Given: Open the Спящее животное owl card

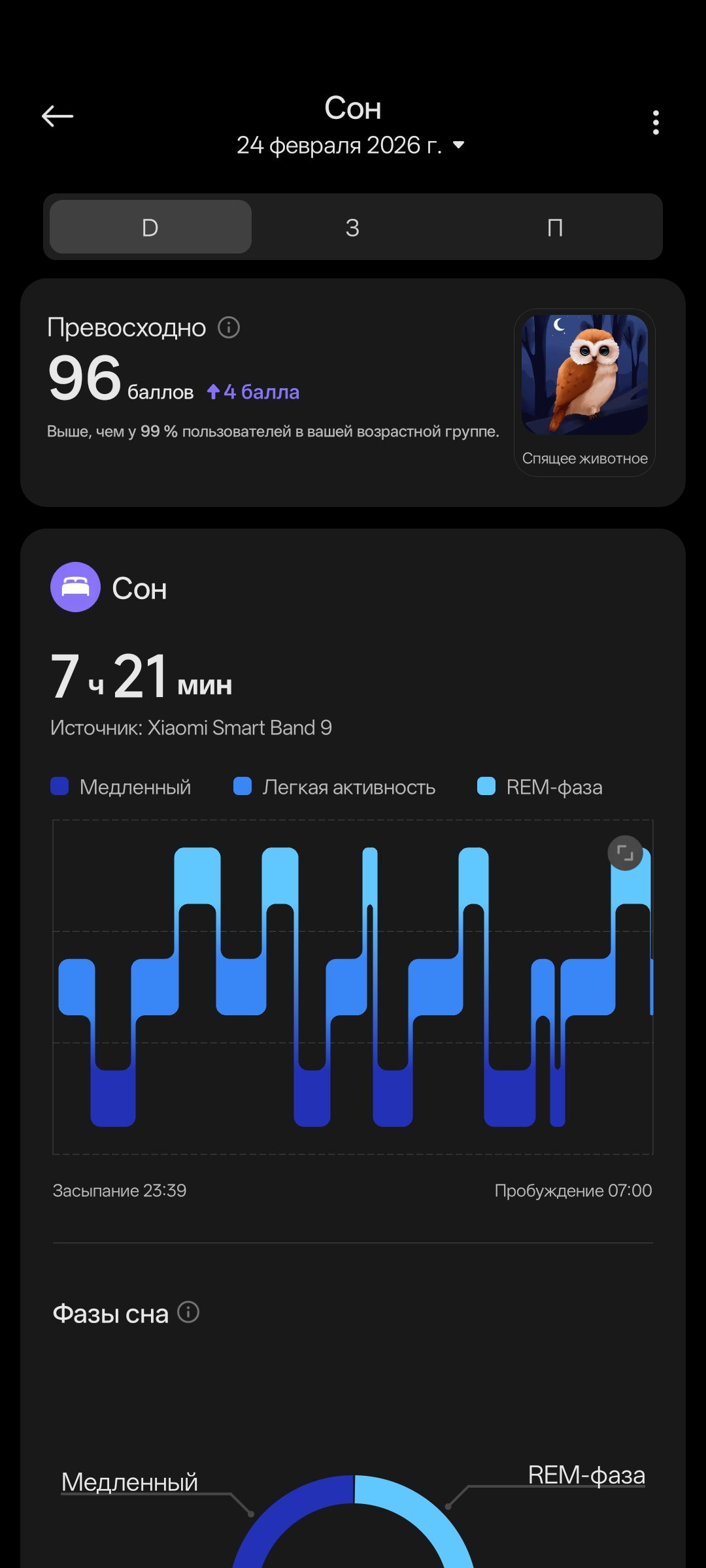Looking at the screenshot, I should (x=584, y=392).
